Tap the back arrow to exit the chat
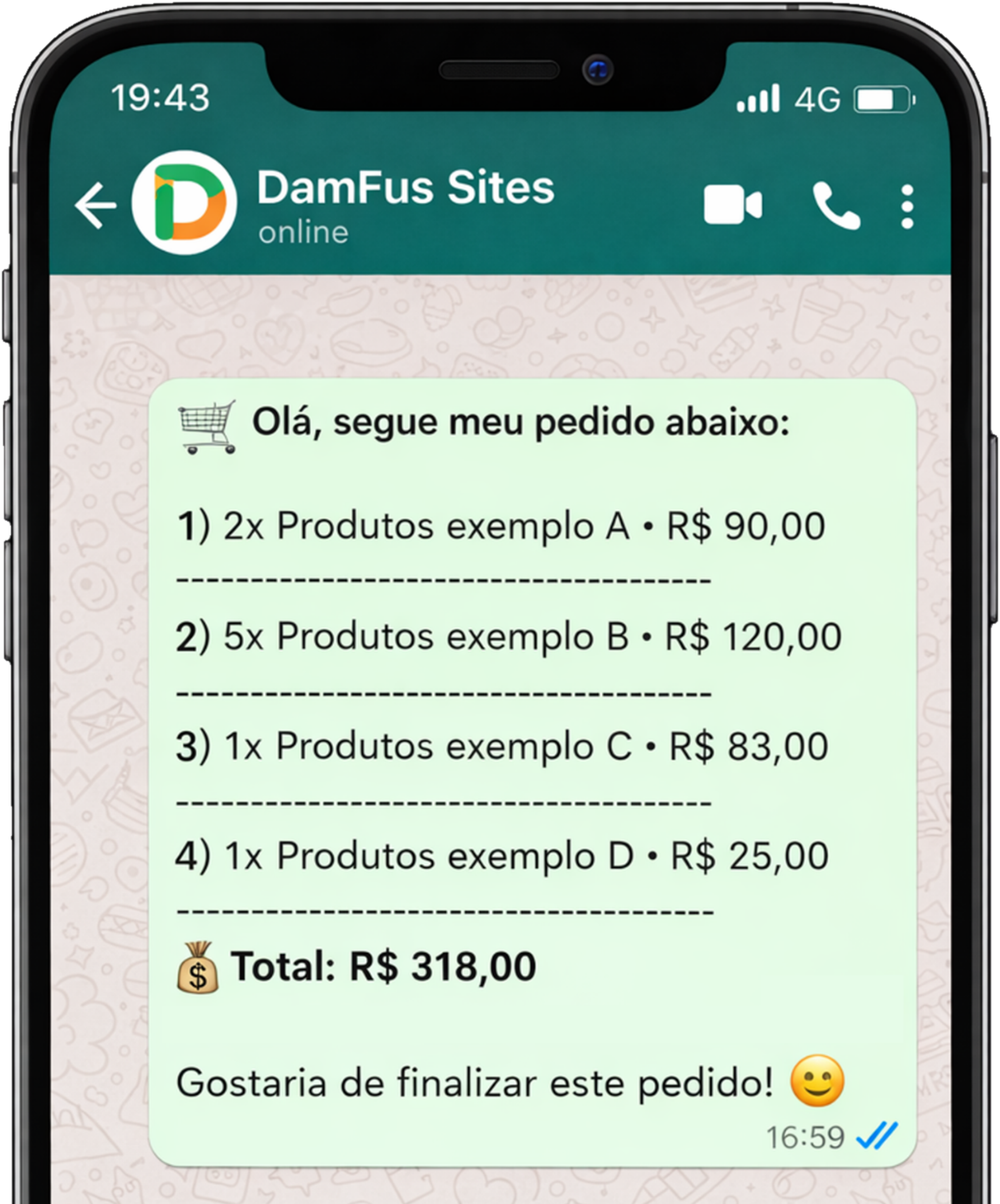The width and height of the screenshot is (1000, 1204). [94, 206]
